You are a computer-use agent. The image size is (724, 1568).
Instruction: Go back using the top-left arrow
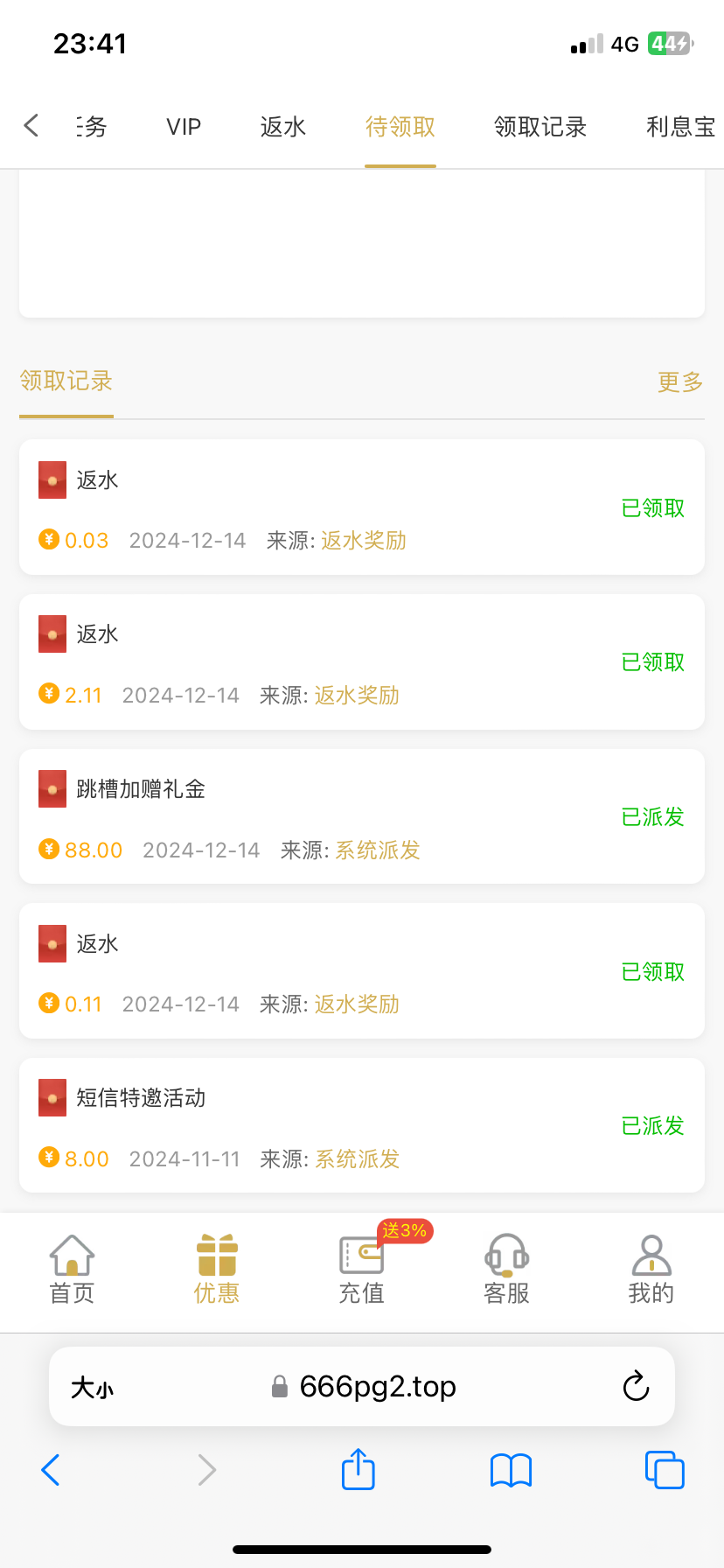[x=31, y=126]
